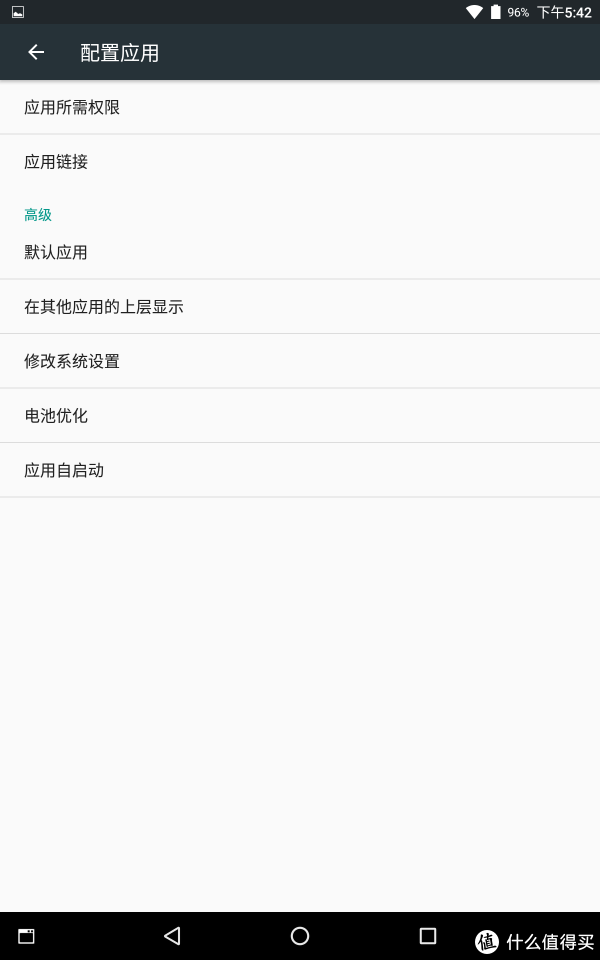Viewport: 600px width, 960px height.
Task: Open 默认应用 settings
Action: 300,252
